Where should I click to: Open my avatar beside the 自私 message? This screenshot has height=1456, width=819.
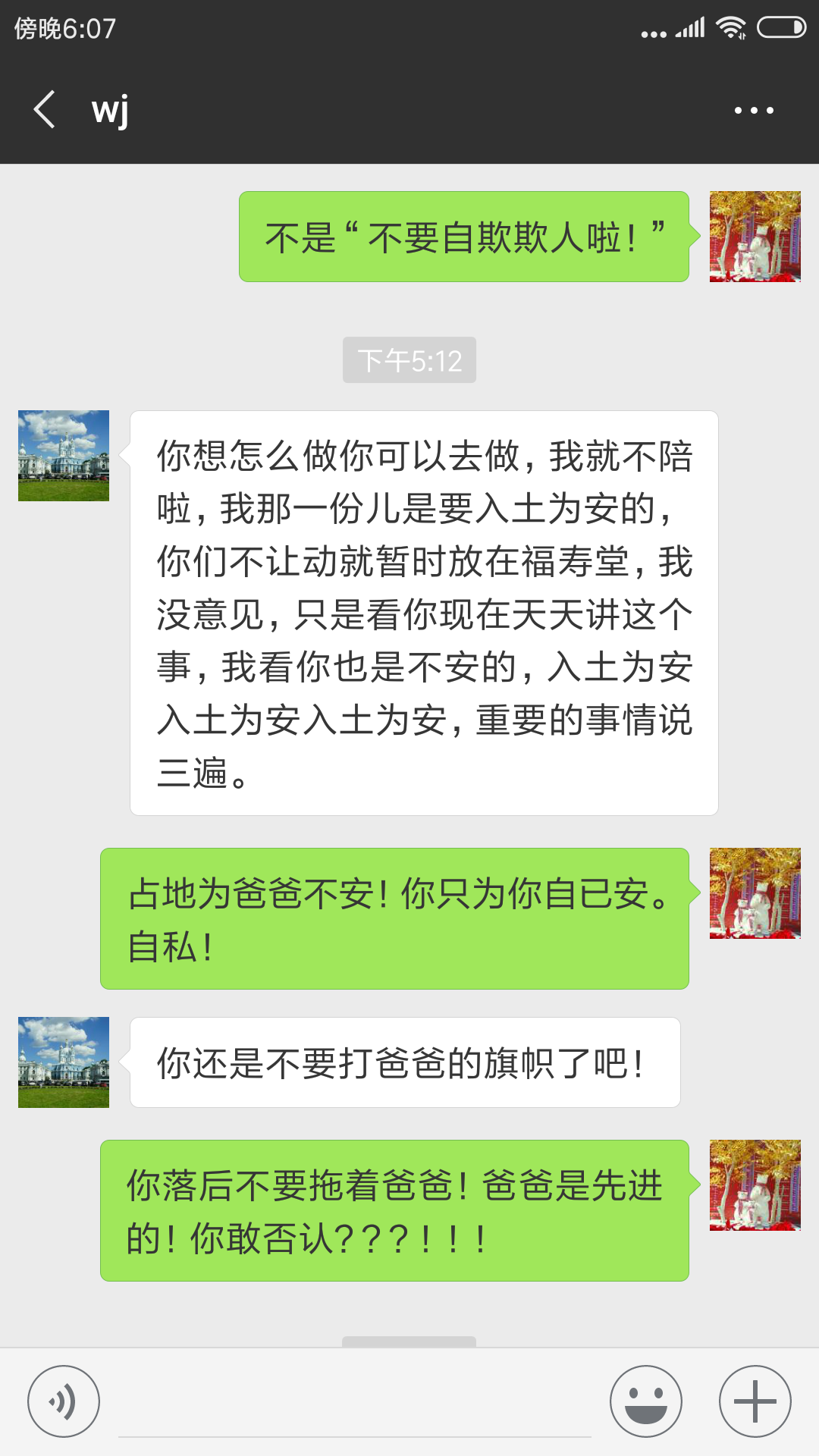(755, 893)
